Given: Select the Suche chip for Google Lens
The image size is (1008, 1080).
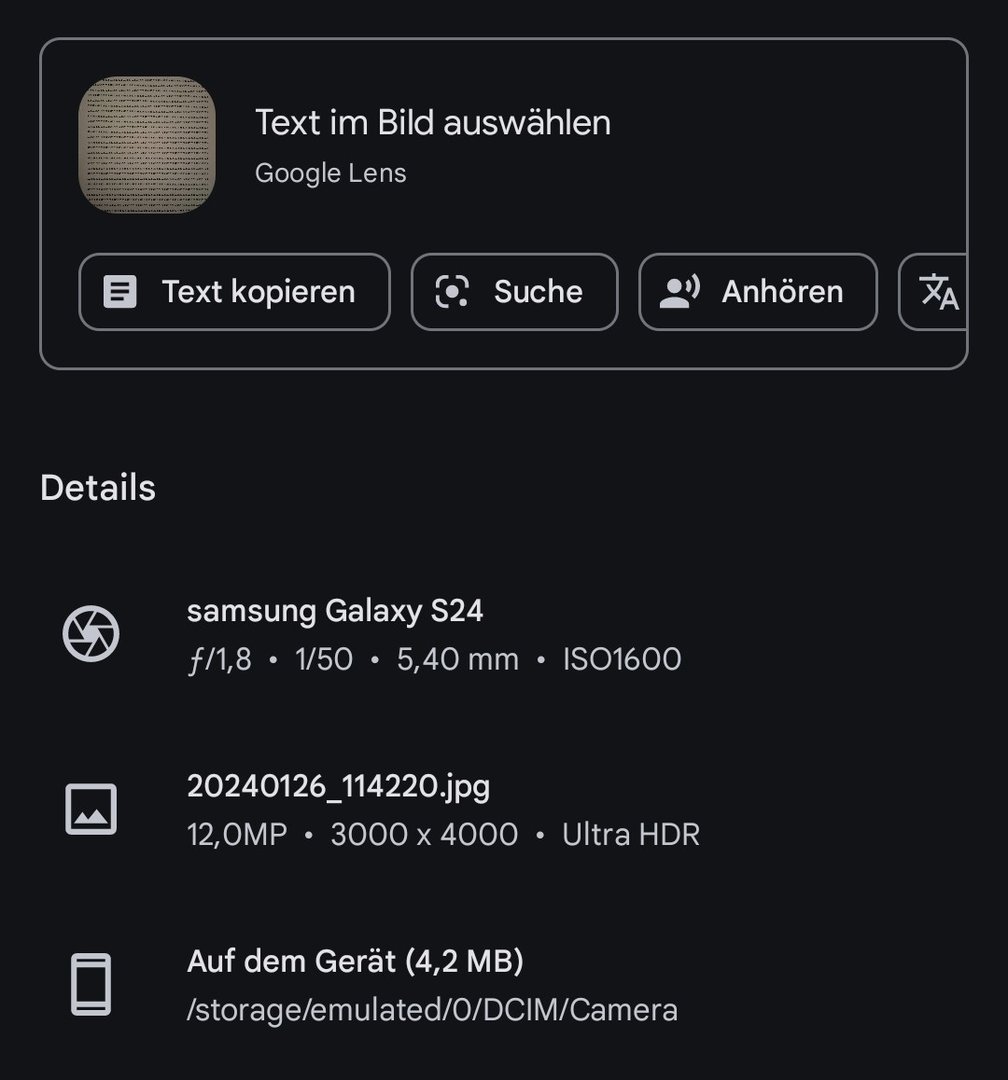Looking at the screenshot, I should pos(514,292).
